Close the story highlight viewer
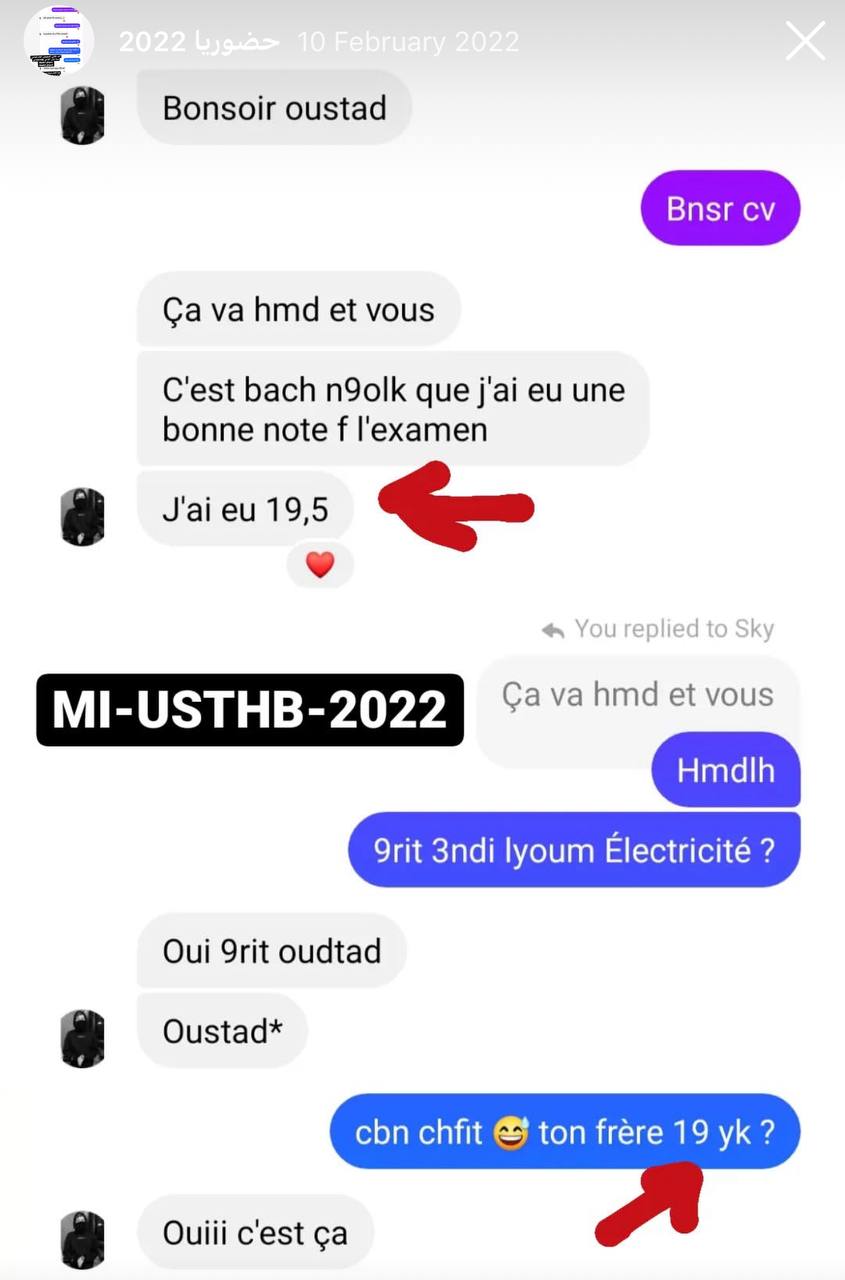 click(x=804, y=42)
